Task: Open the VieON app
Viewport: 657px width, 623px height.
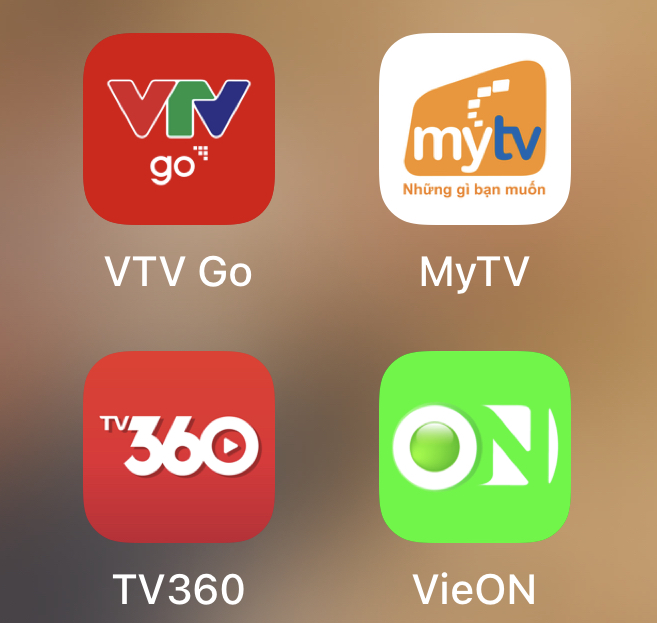Action: coord(475,446)
